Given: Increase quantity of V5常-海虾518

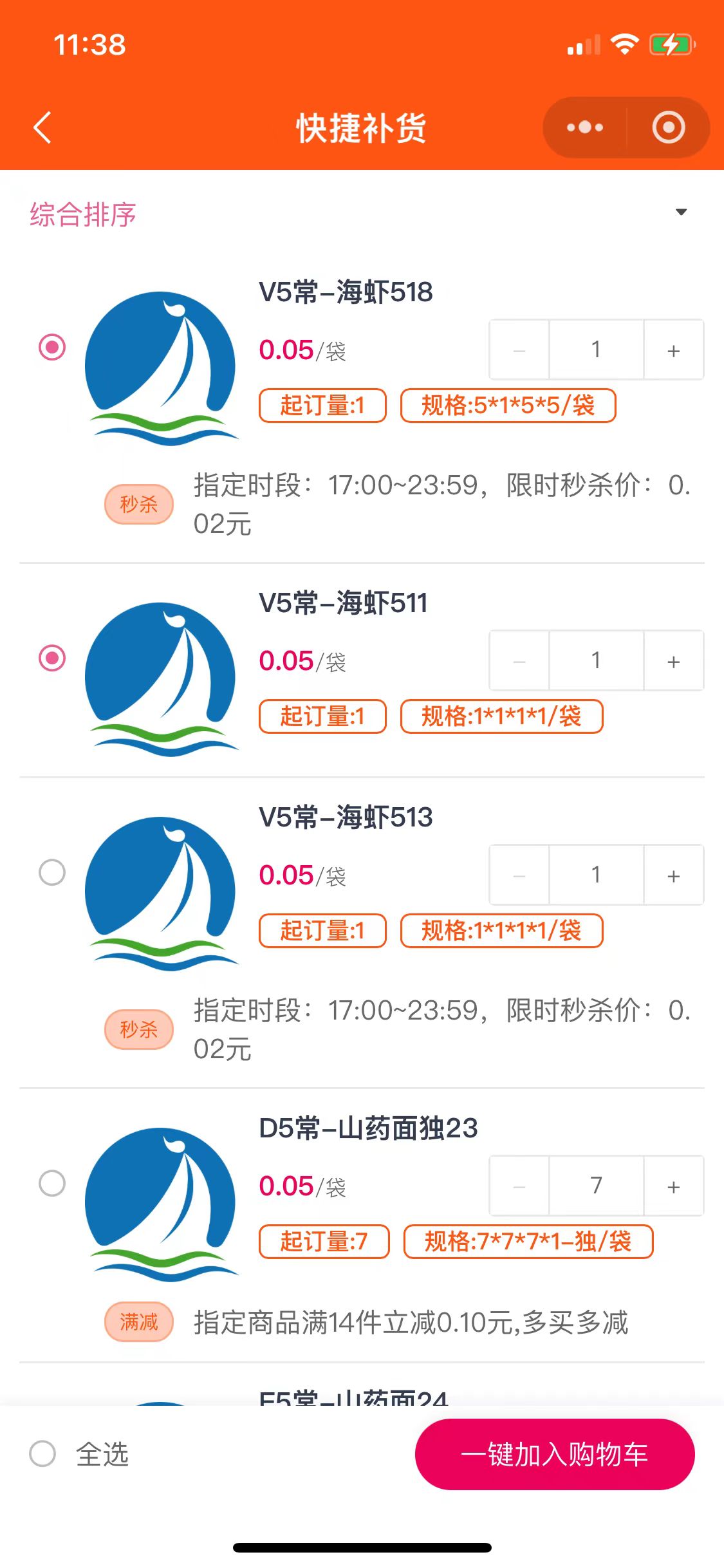Looking at the screenshot, I should (x=673, y=350).
